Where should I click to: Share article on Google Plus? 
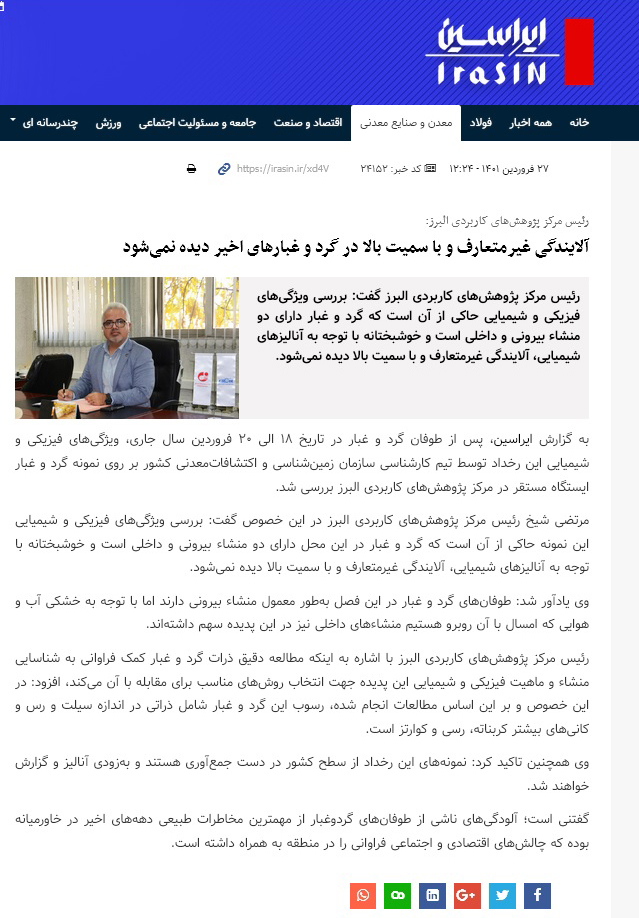pyautogui.click(x=467, y=896)
